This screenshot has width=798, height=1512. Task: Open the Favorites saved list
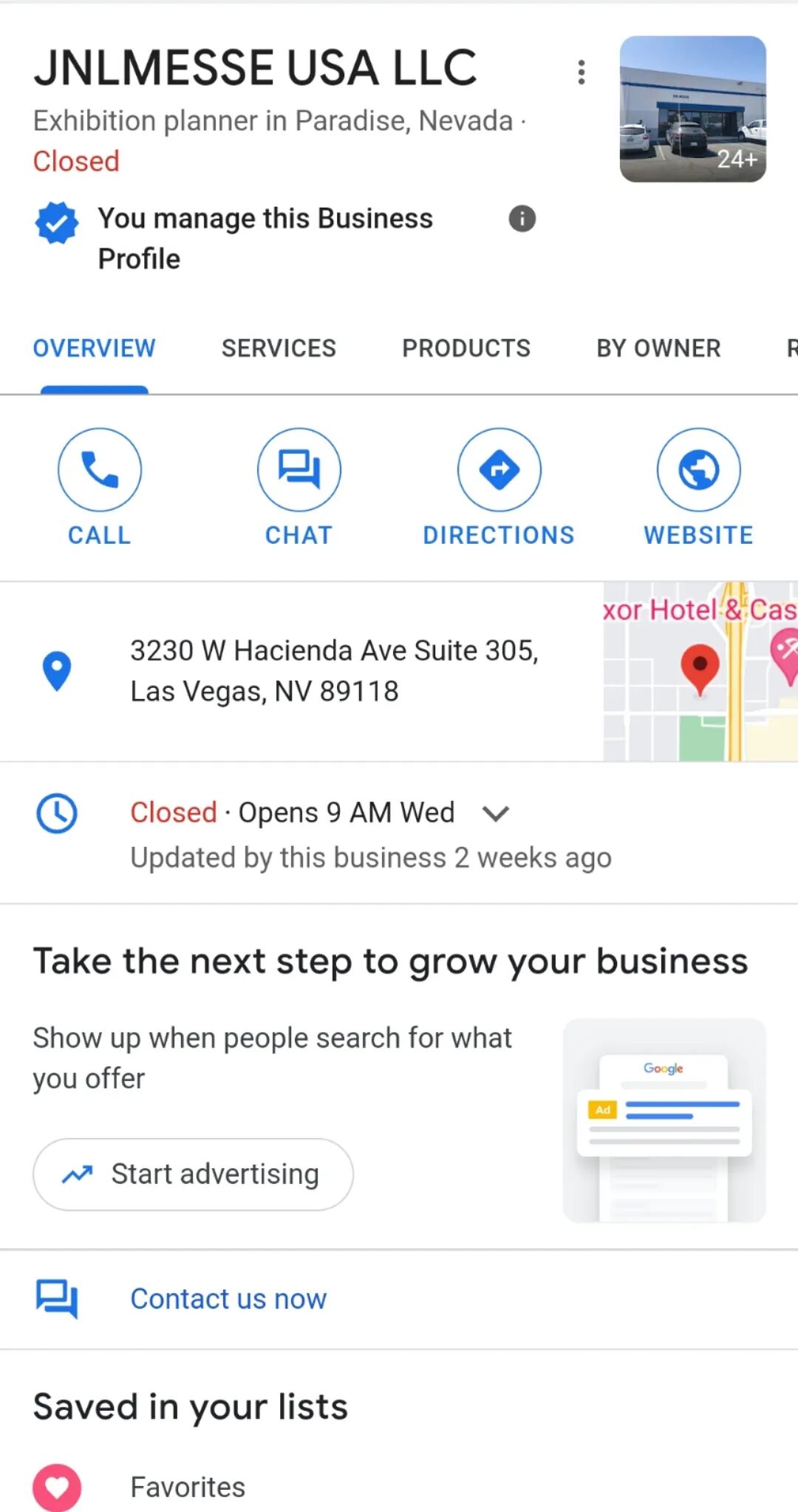coord(188,1487)
